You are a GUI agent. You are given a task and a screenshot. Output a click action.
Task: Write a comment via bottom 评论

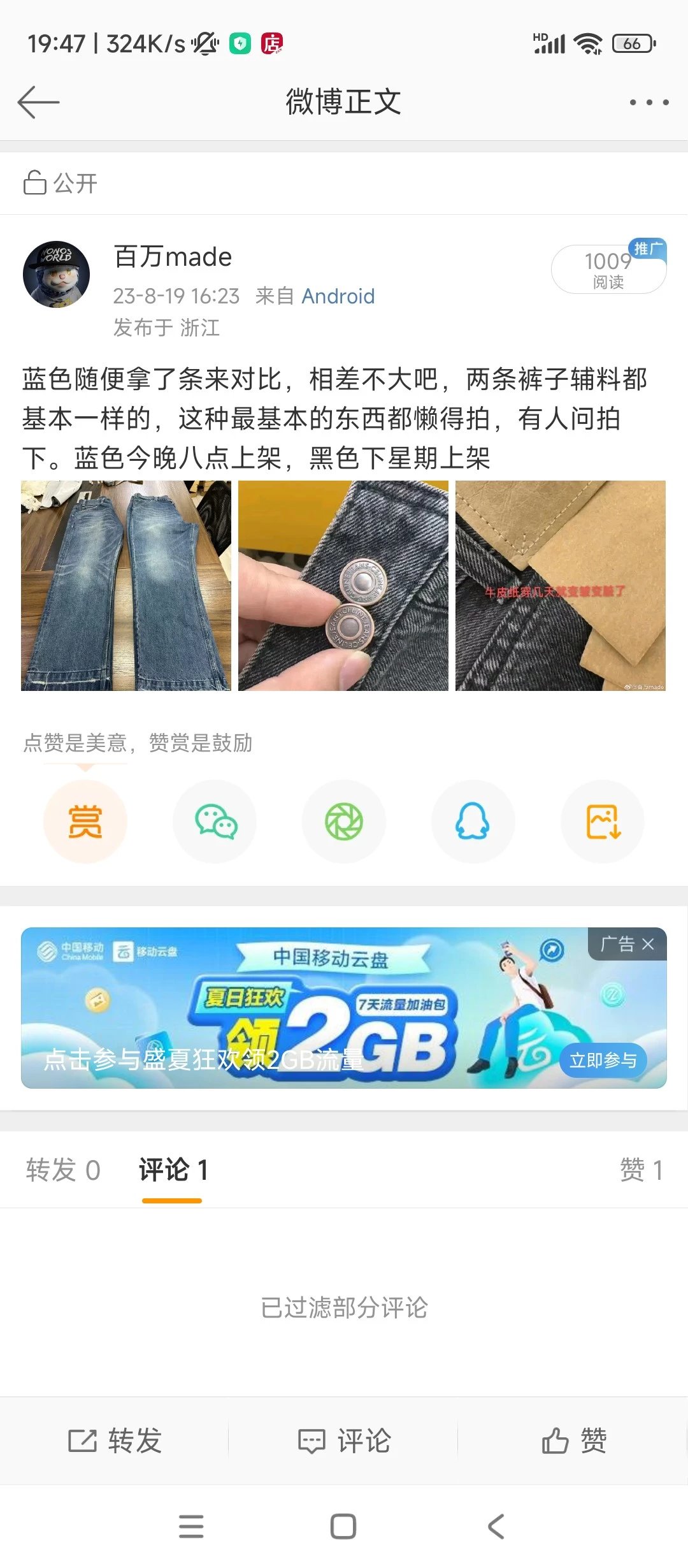coord(344,1441)
